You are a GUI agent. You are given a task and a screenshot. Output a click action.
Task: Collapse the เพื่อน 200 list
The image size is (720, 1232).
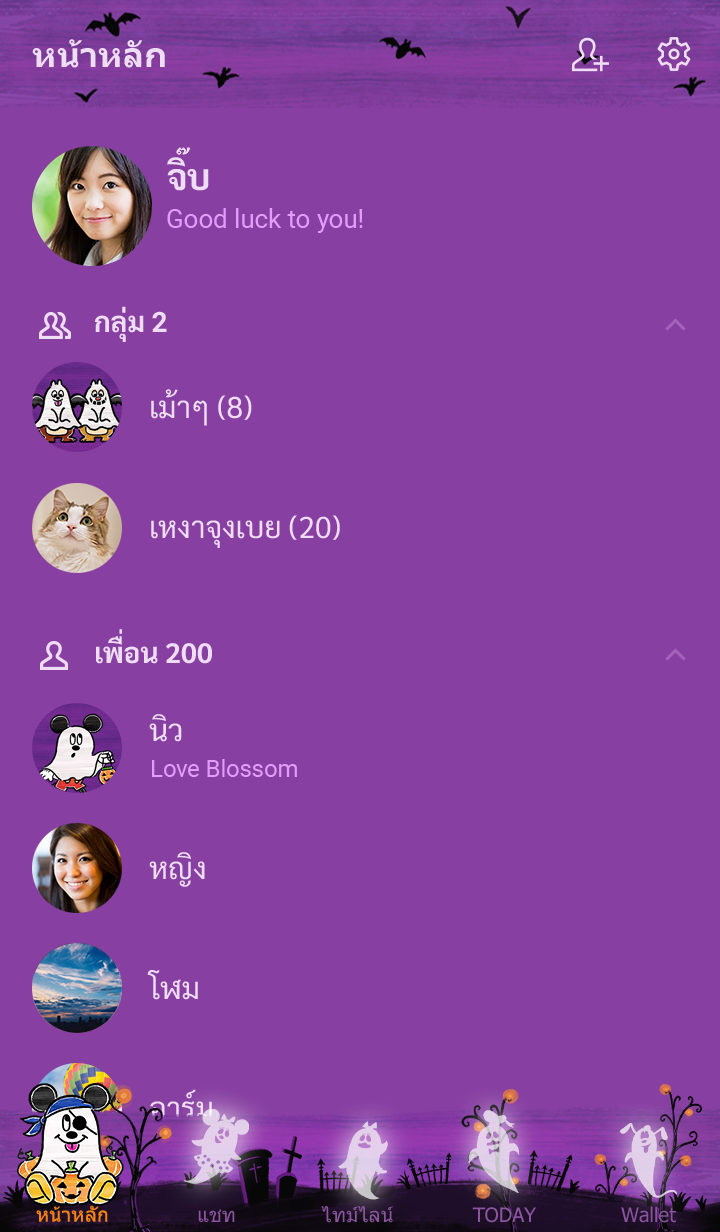(676, 655)
